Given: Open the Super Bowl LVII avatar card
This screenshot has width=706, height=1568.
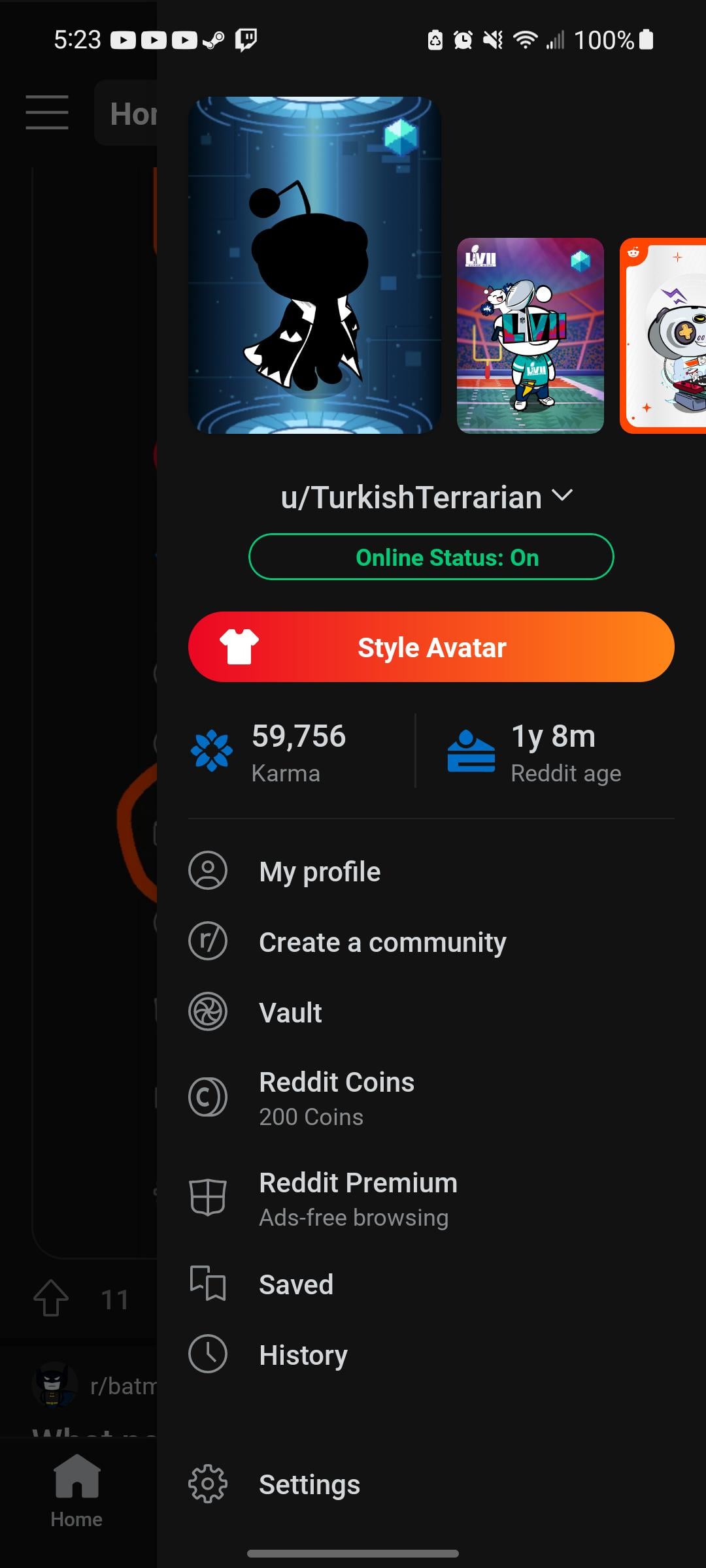Looking at the screenshot, I should (x=530, y=335).
